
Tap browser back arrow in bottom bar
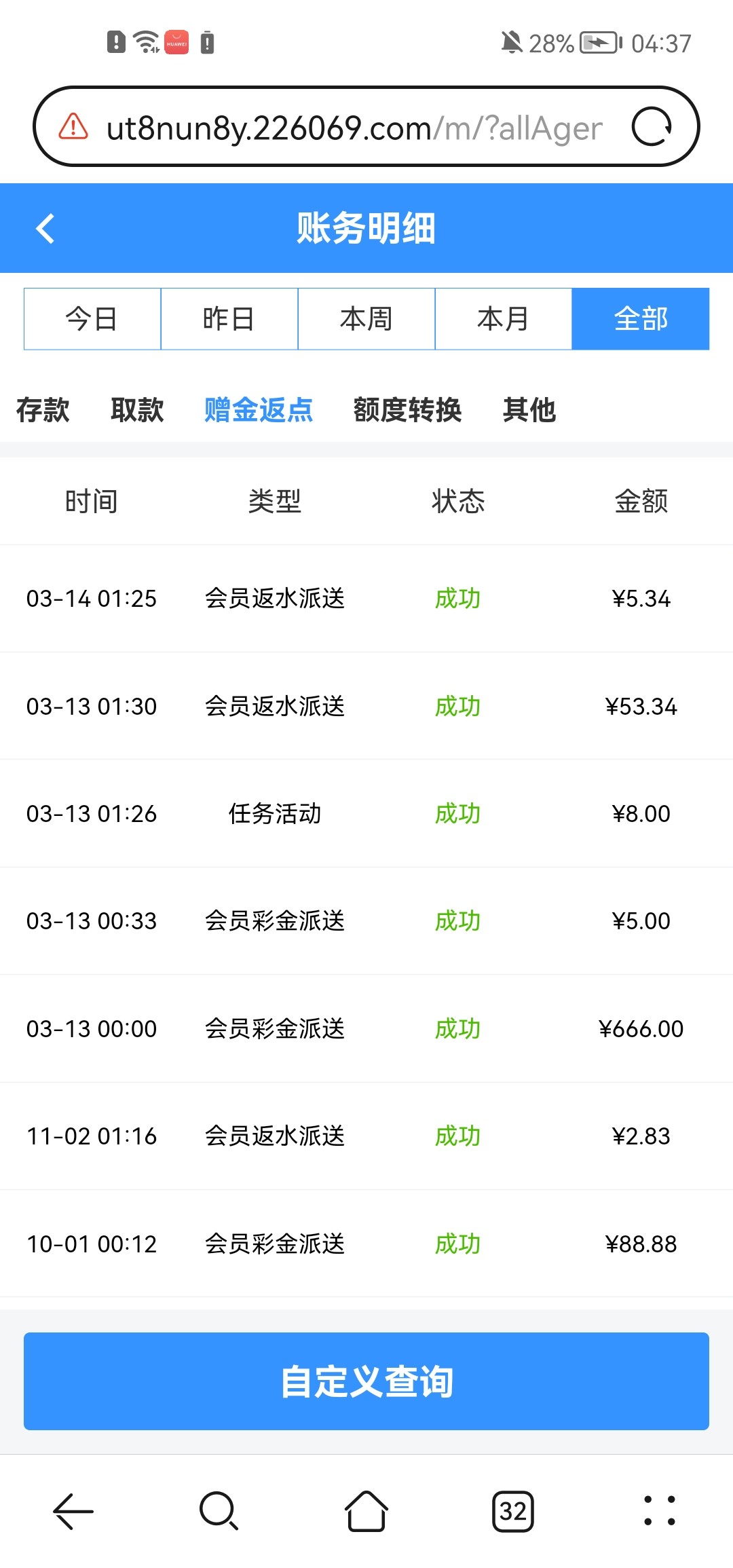pos(73,1511)
